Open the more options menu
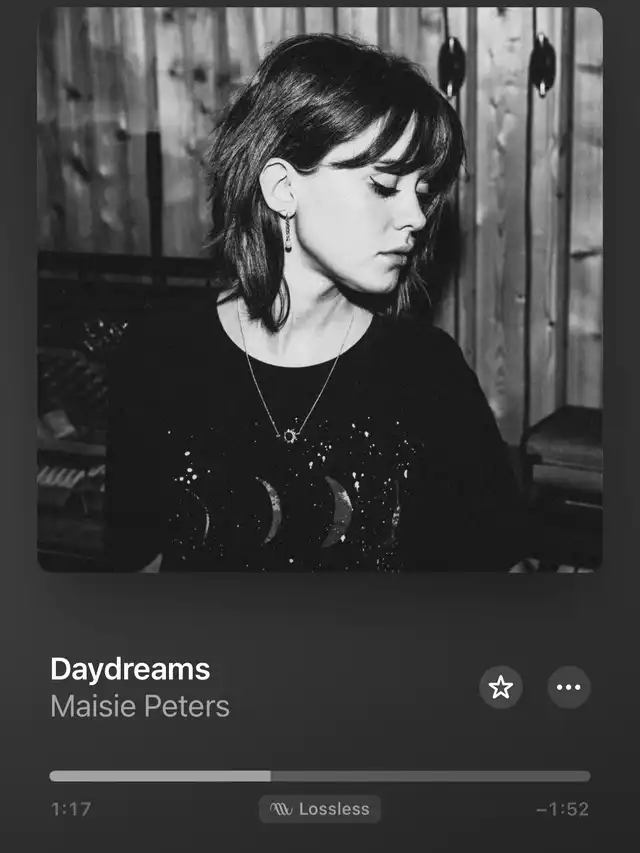 pos(568,687)
